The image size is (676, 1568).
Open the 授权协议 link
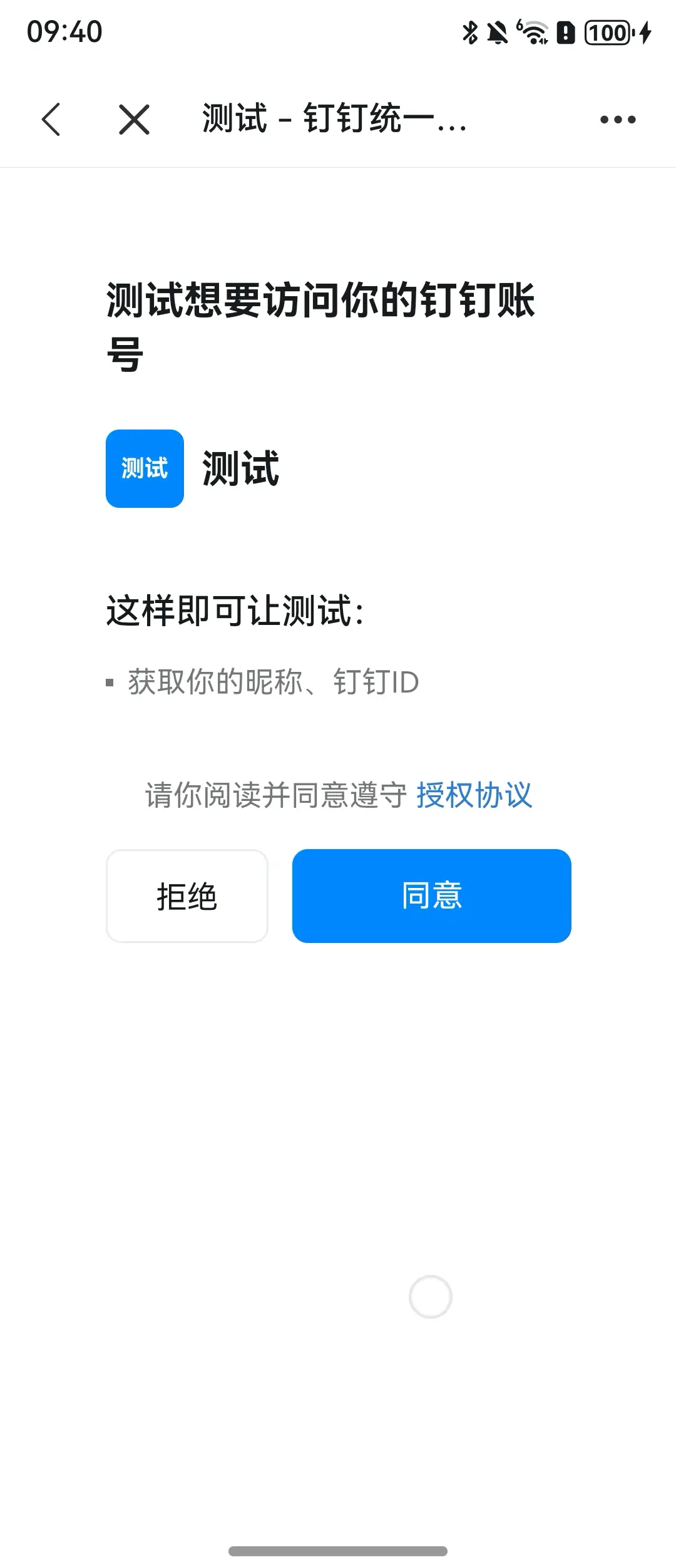coord(474,795)
